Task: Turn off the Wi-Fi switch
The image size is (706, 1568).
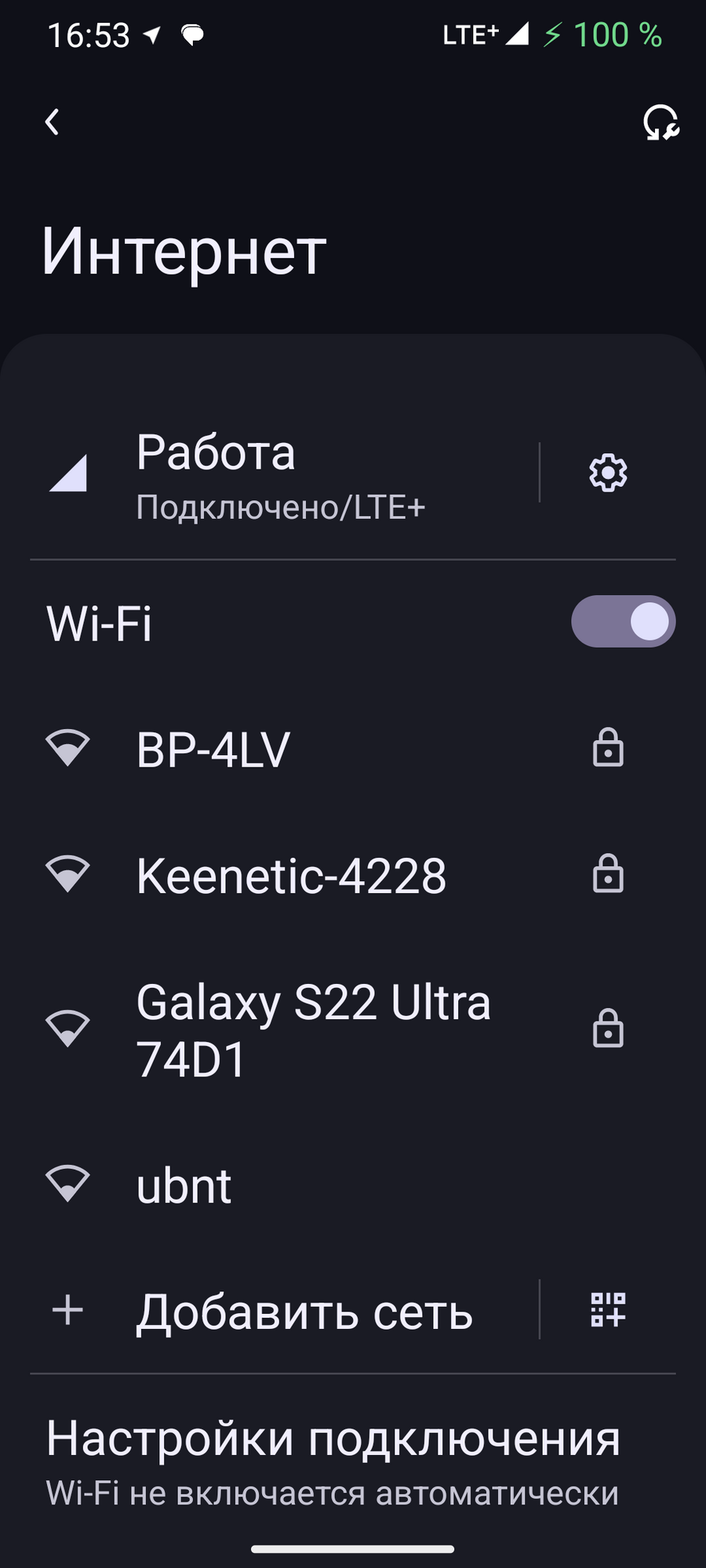Action: point(623,622)
